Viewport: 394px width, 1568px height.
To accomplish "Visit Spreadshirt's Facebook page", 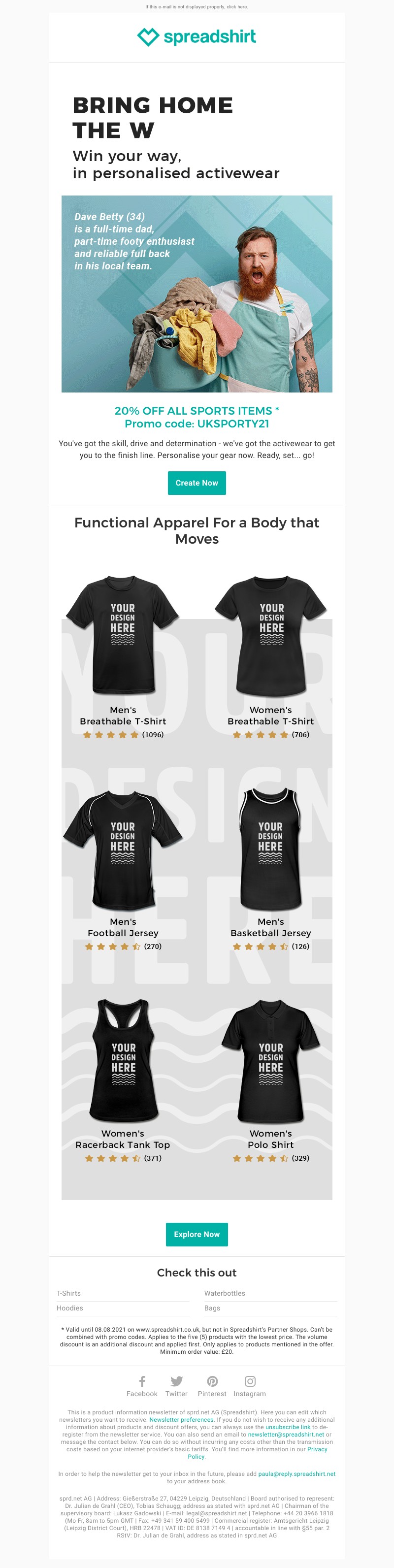I will pyautogui.click(x=142, y=1386).
